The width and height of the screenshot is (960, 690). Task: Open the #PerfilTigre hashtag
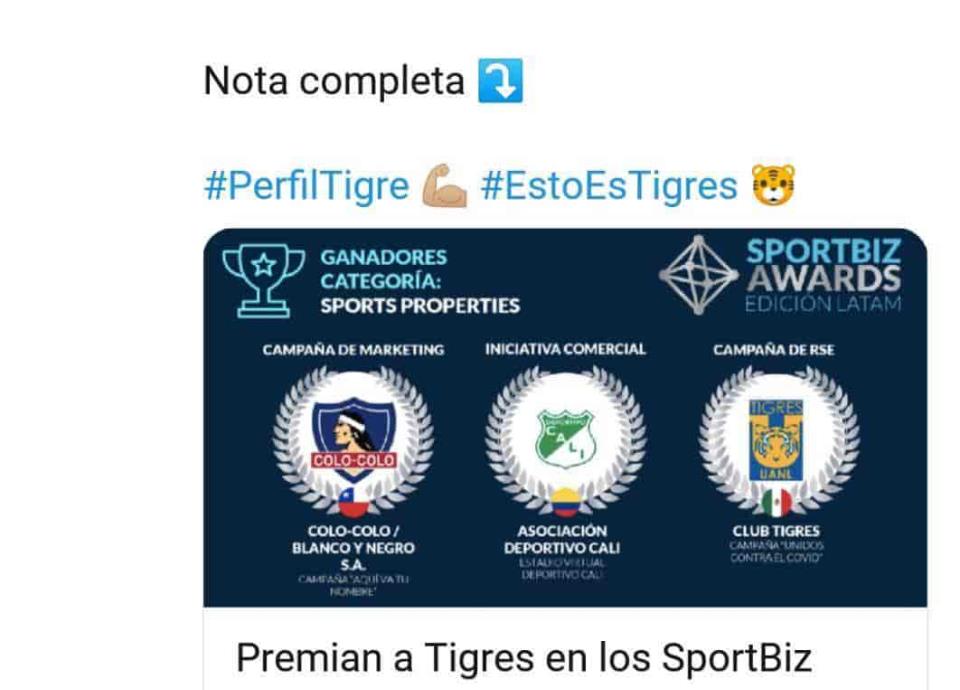(x=306, y=186)
